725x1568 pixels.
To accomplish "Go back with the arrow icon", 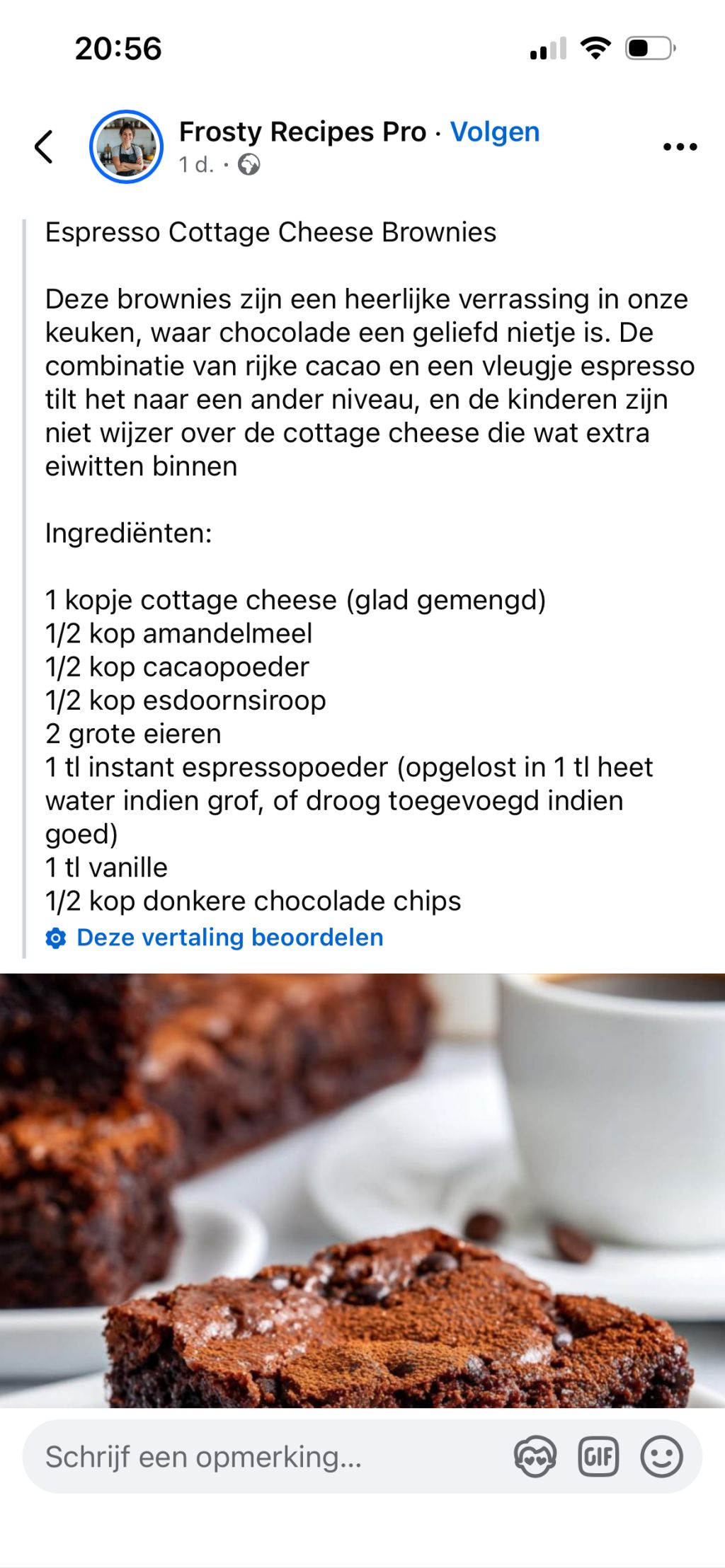I will [x=44, y=147].
